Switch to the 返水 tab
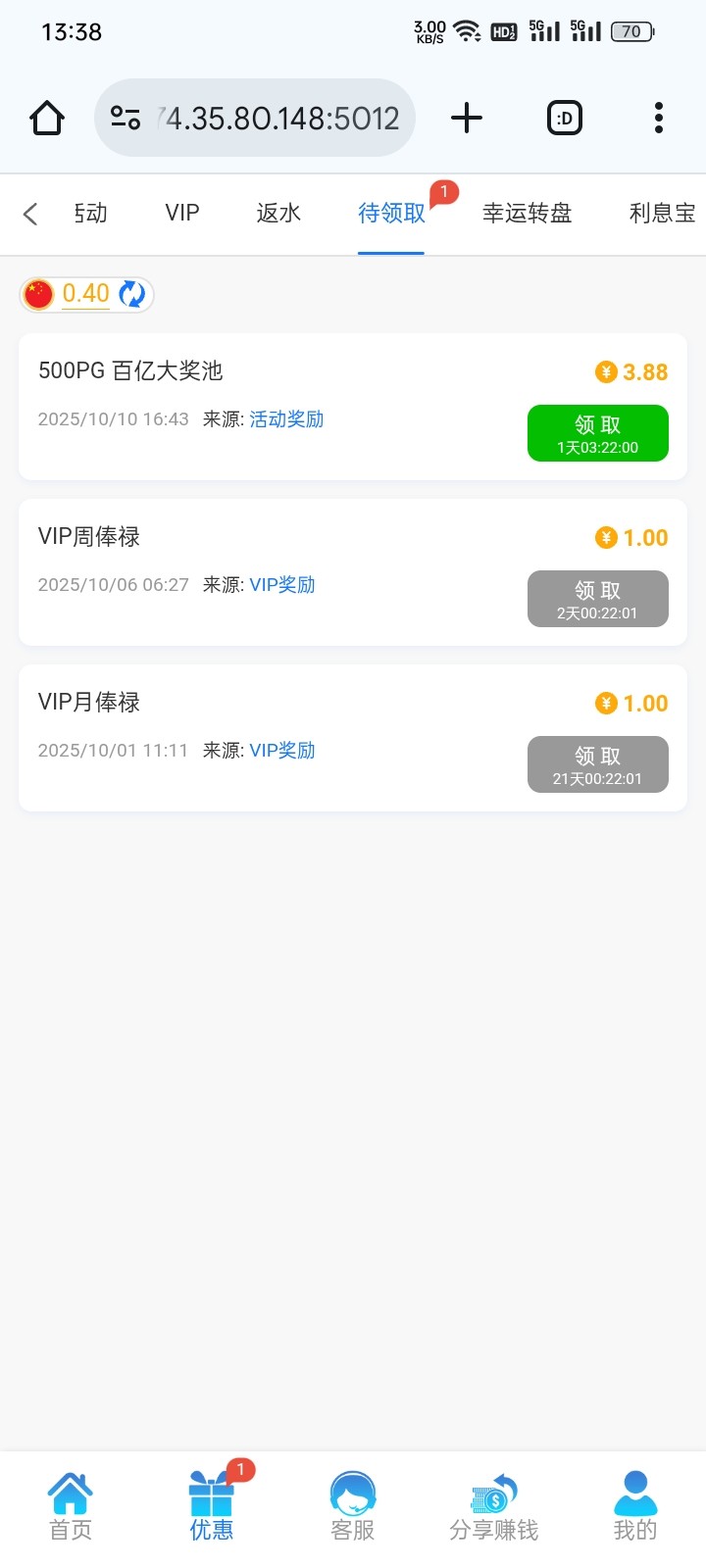 (278, 213)
